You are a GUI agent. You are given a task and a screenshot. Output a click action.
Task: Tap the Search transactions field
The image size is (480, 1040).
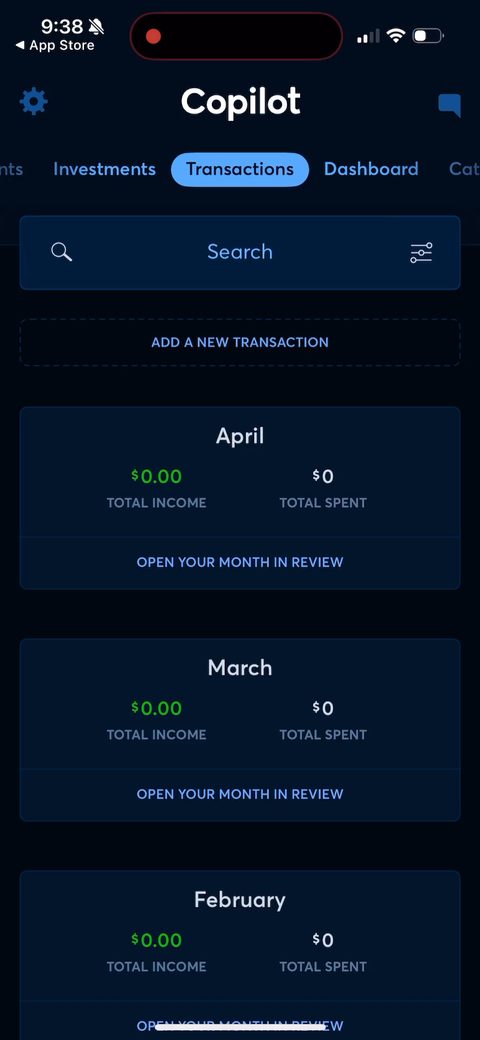(x=240, y=252)
